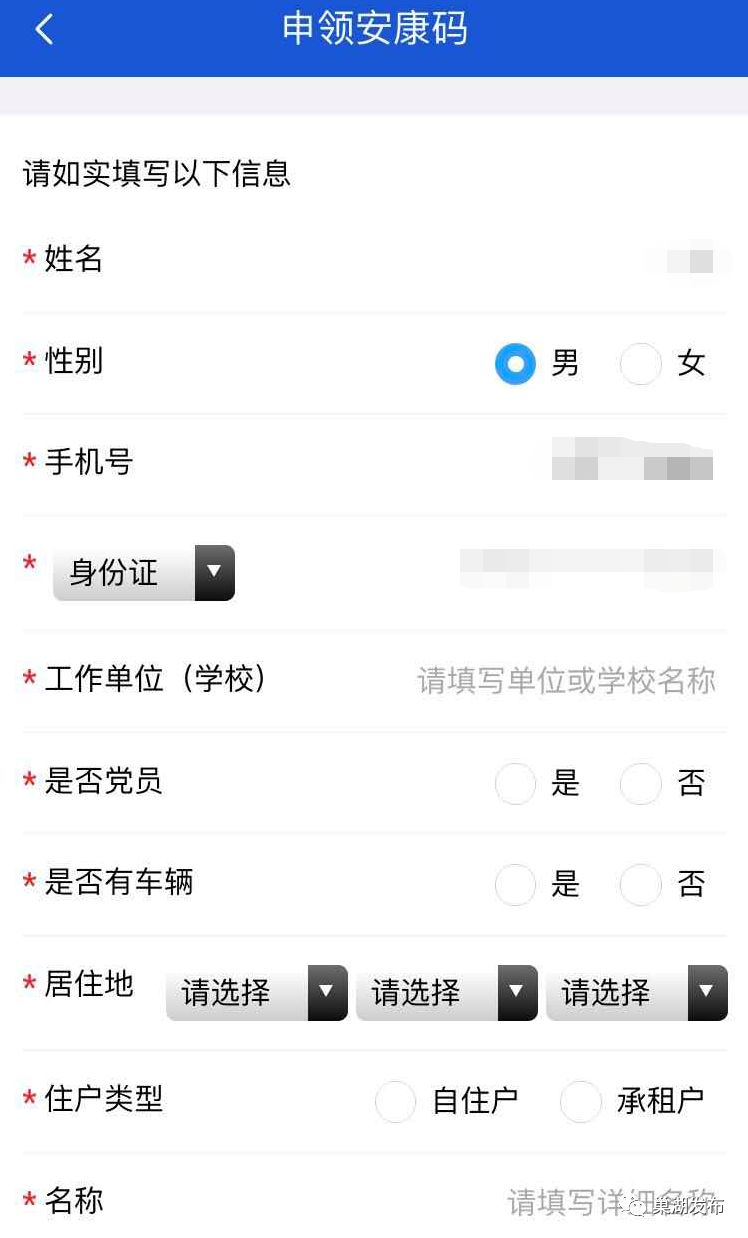Open the last 居住地 请选择 dropdown

click(637, 992)
